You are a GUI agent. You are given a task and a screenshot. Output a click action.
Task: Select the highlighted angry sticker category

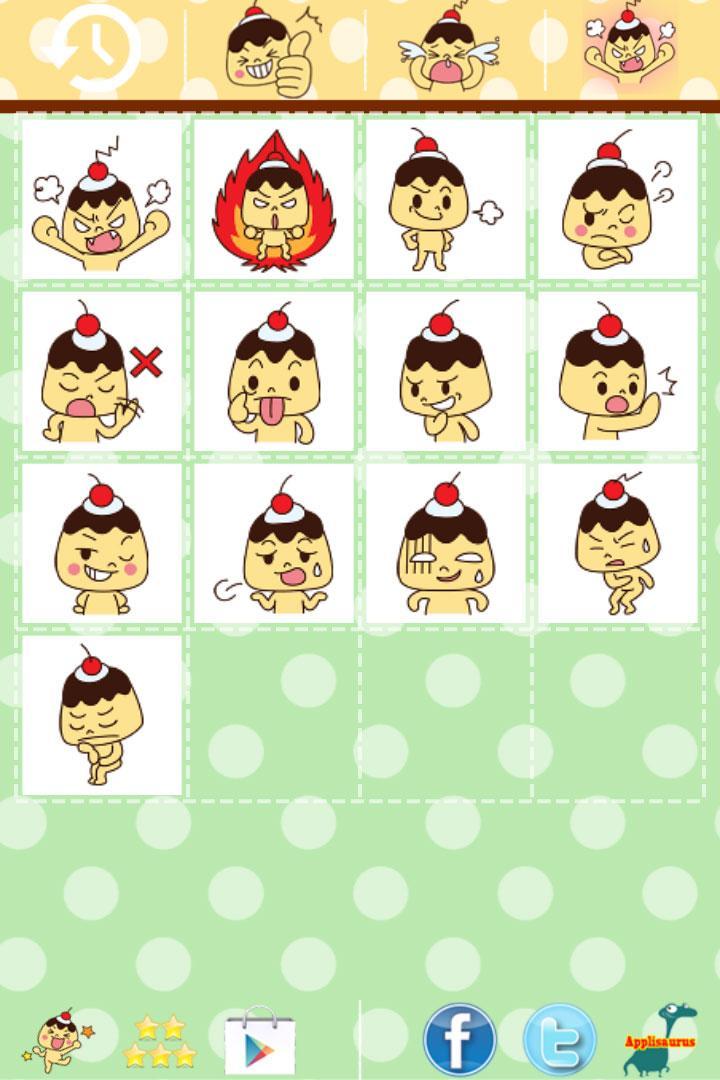pos(630,48)
